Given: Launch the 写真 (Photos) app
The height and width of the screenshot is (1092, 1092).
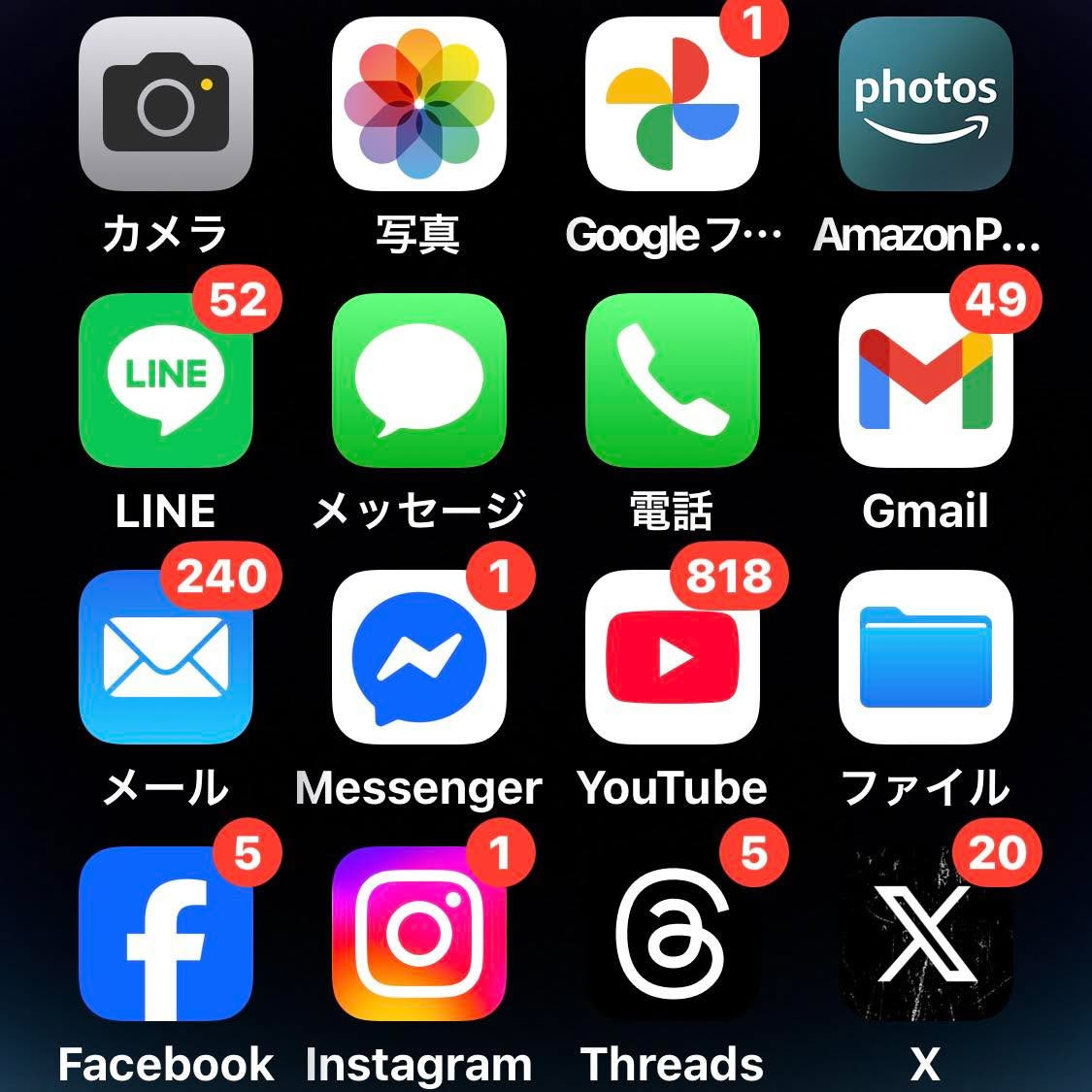Looking at the screenshot, I should point(418,104).
